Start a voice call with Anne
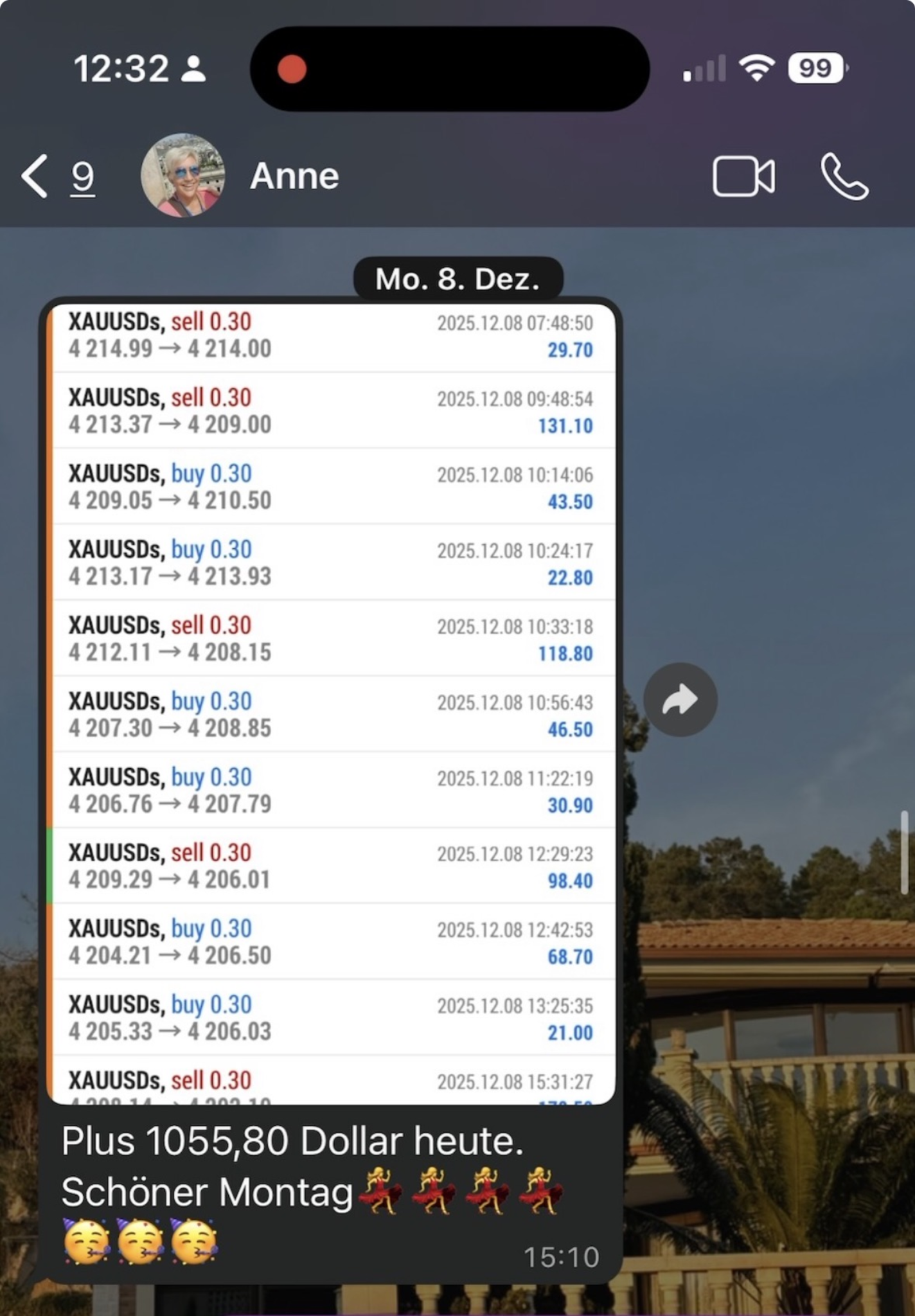This screenshot has height=1316, width=915. pyautogui.click(x=844, y=176)
